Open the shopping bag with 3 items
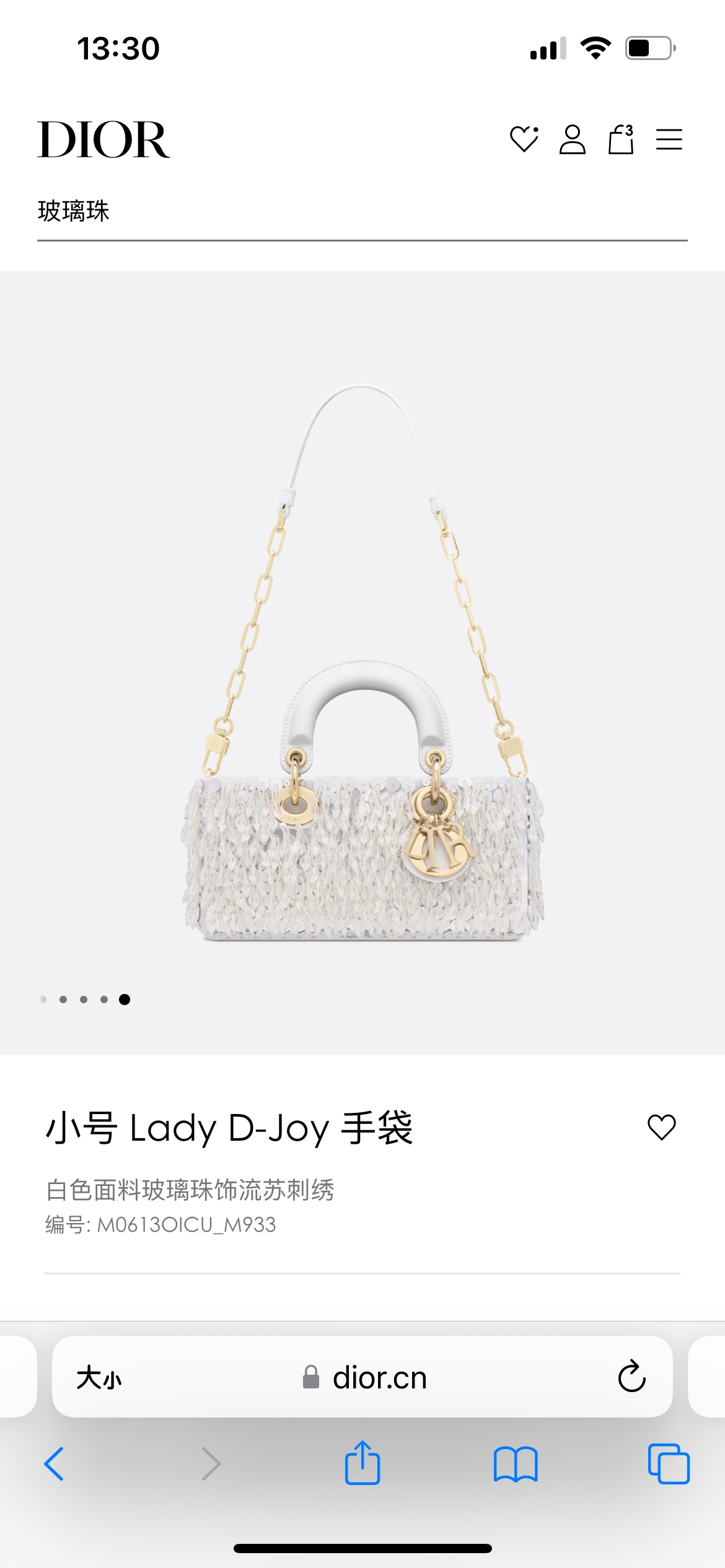The height and width of the screenshot is (1568, 725). pyautogui.click(x=621, y=139)
